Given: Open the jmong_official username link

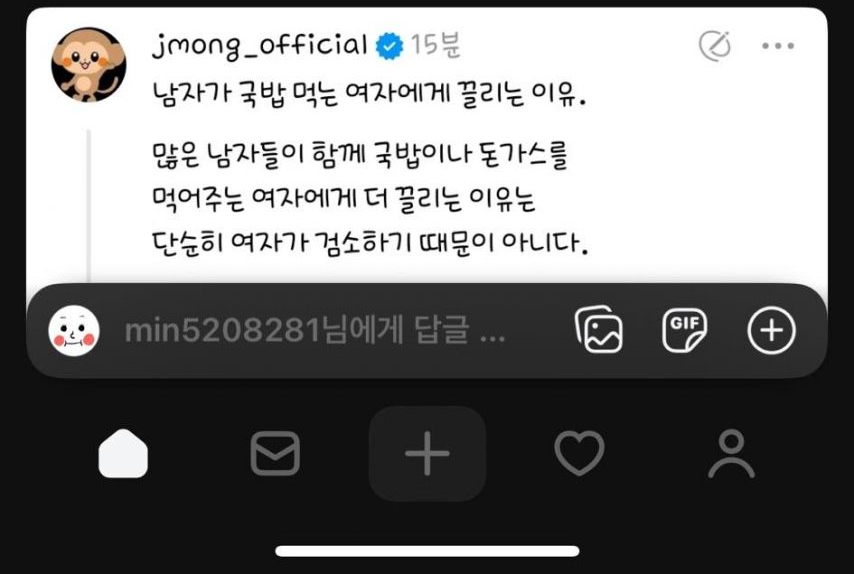Looking at the screenshot, I should pos(259,45).
